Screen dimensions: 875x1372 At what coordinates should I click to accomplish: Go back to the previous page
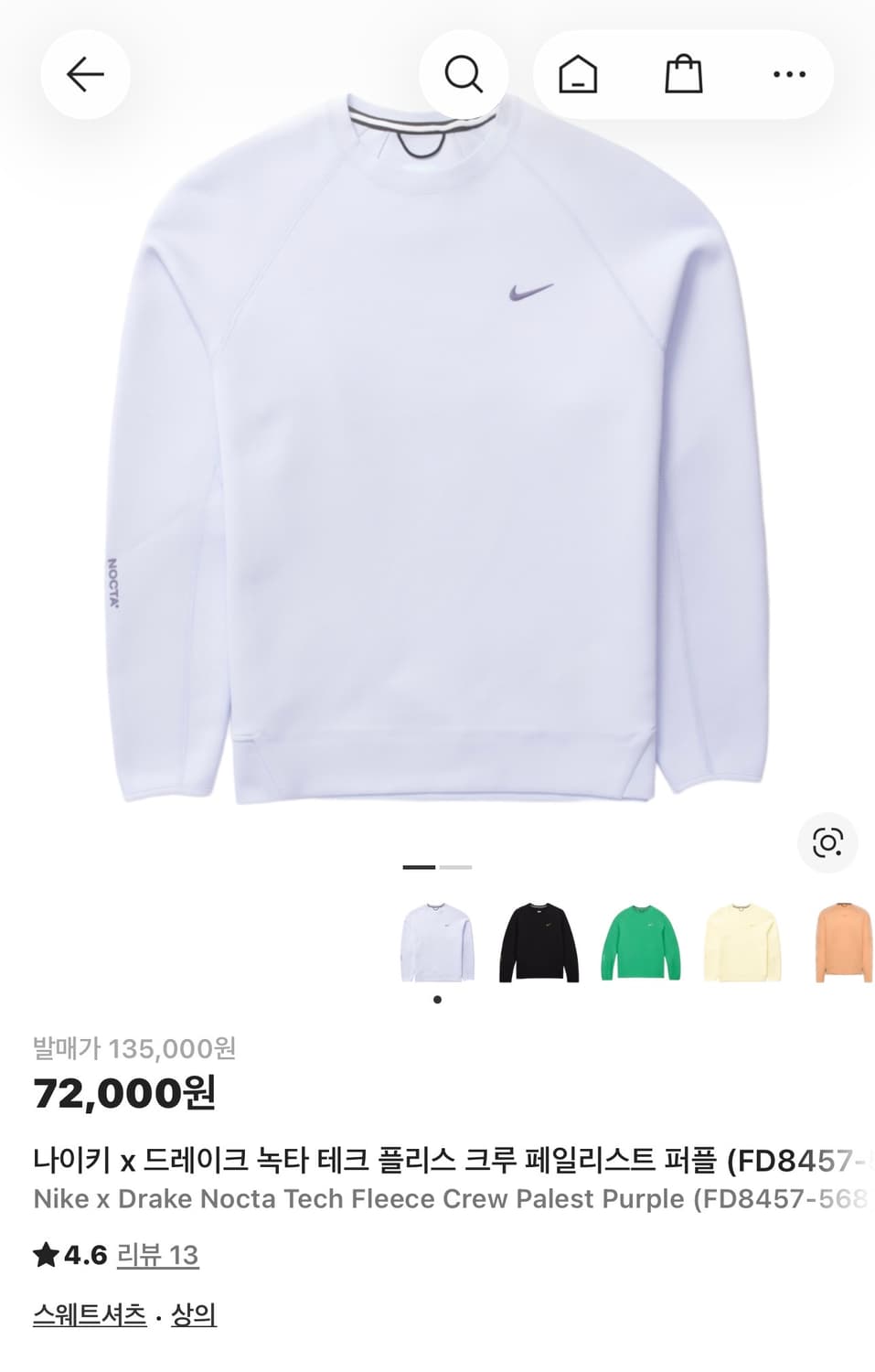(85, 74)
